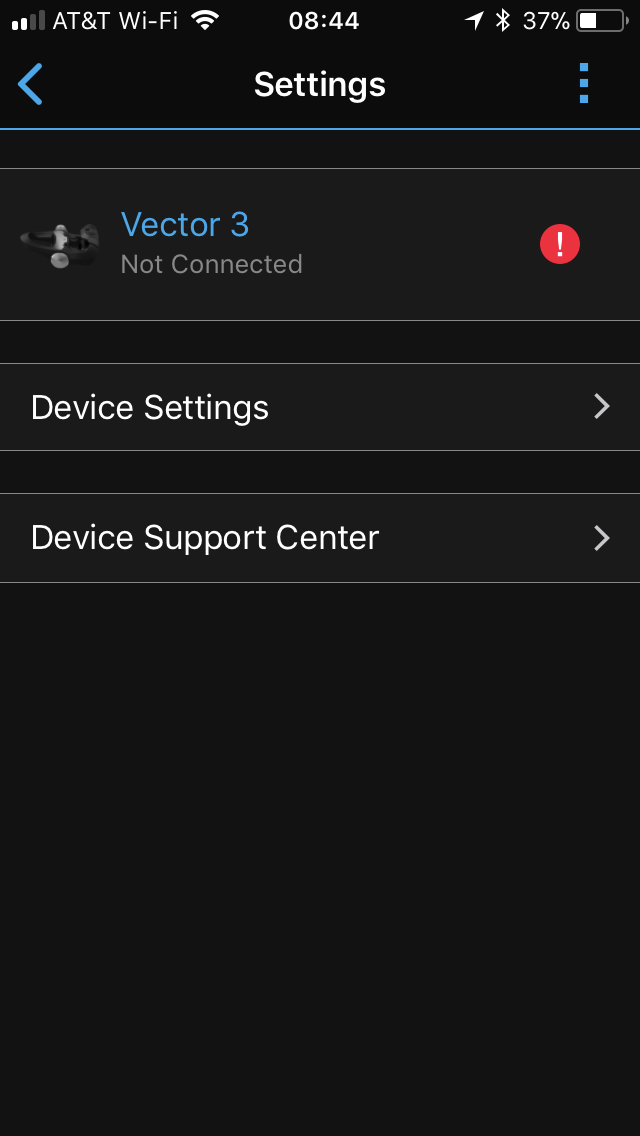Tap the red connection warning icon
This screenshot has height=1136, width=640.
pos(560,244)
